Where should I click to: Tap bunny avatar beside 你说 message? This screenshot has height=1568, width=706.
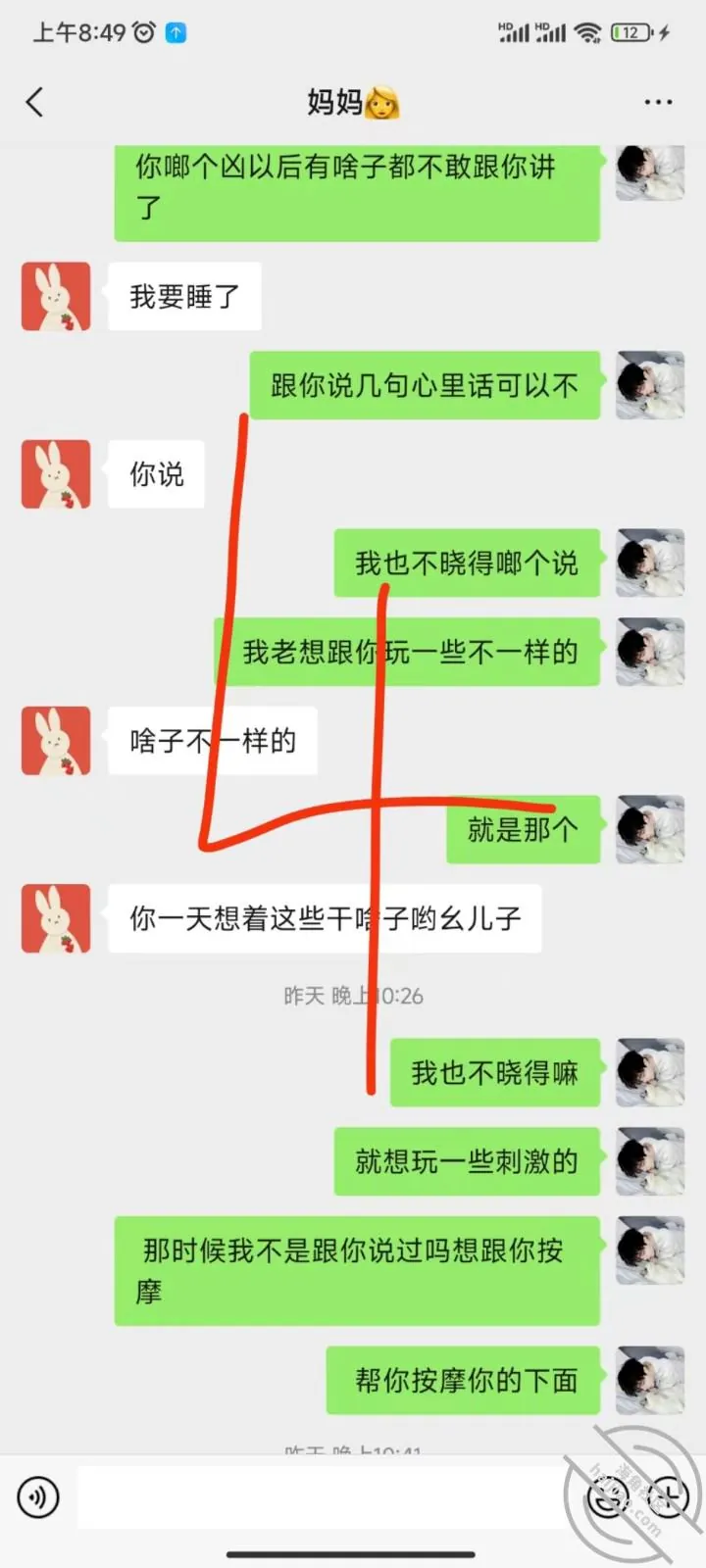tap(56, 474)
